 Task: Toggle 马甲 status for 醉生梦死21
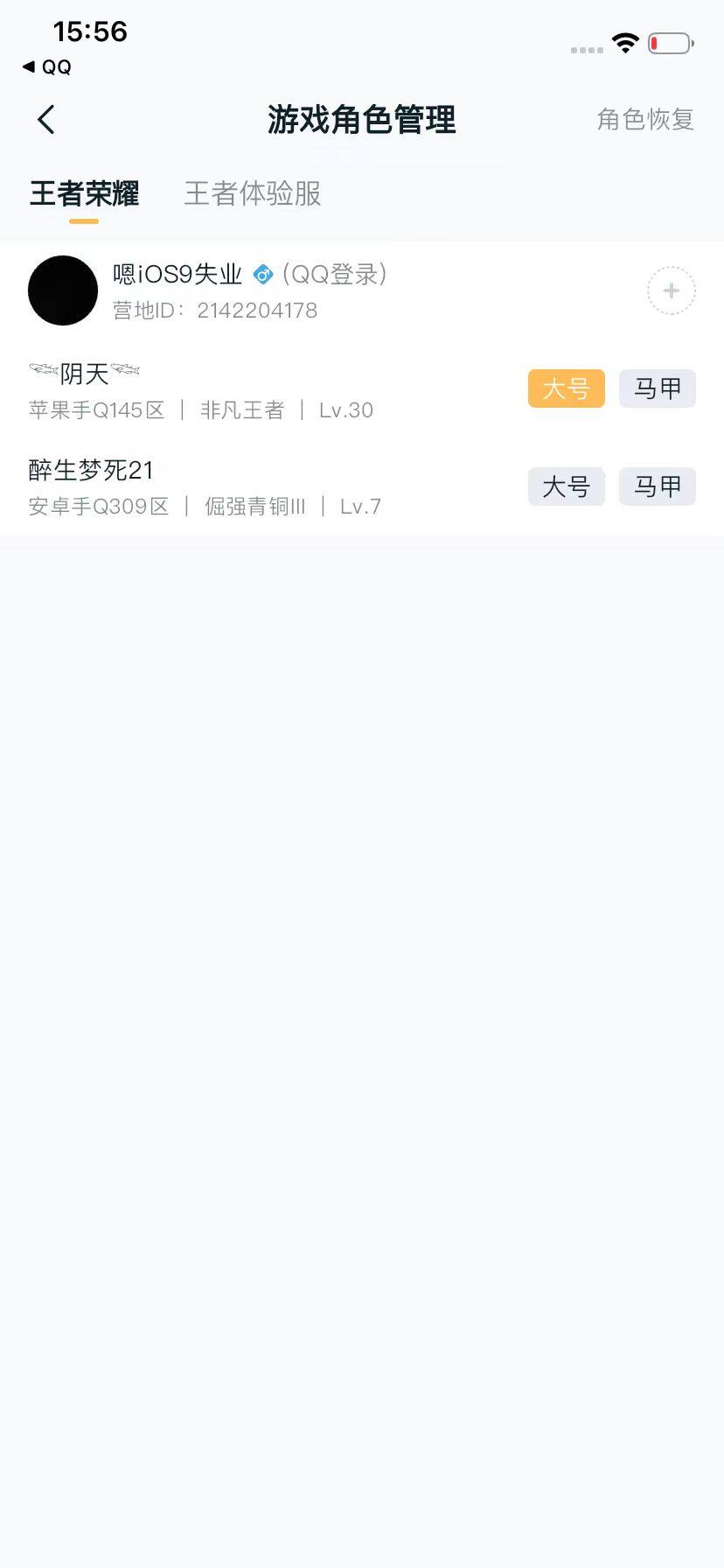657,486
